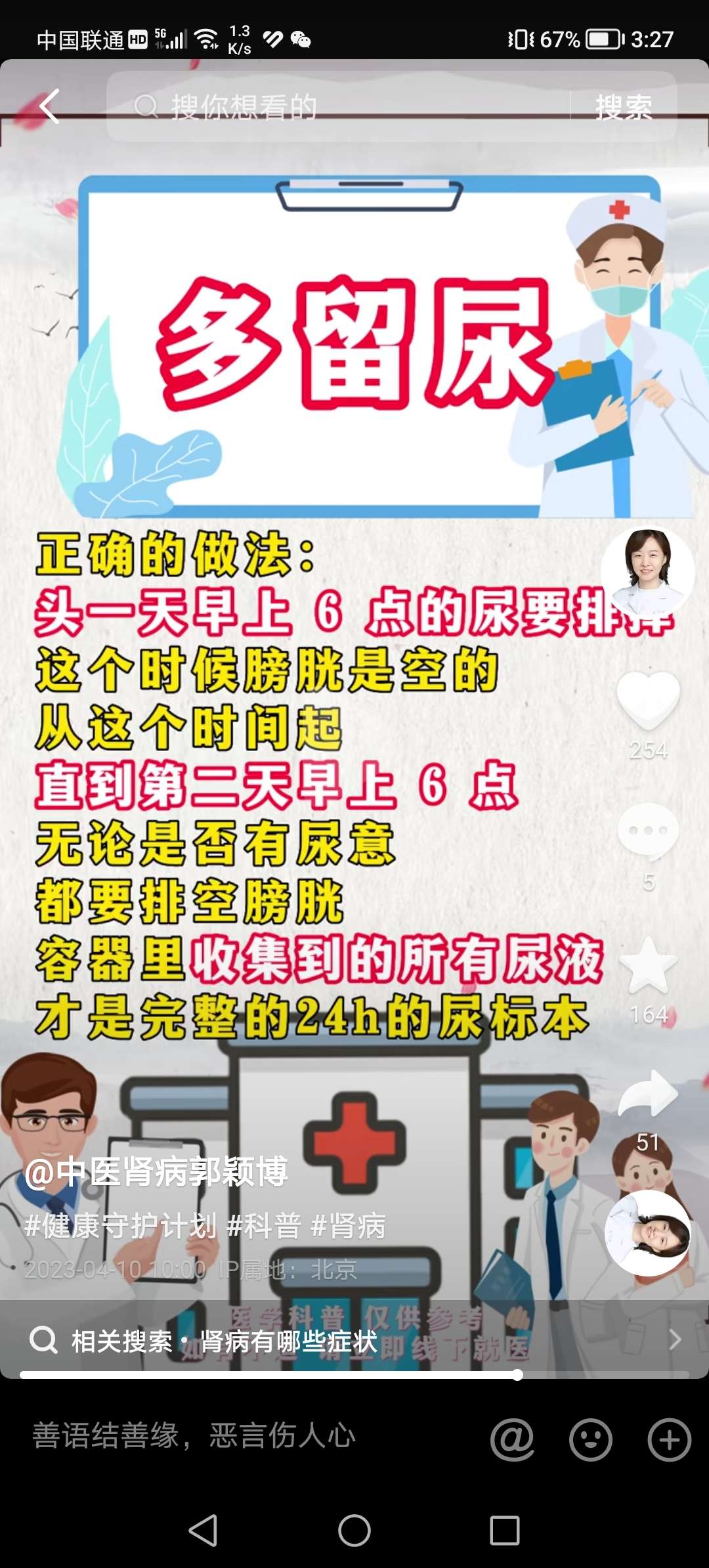Tap the 搜索 button
Image resolution: width=709 pixels, height=1568 pixels.
point(624,106)
